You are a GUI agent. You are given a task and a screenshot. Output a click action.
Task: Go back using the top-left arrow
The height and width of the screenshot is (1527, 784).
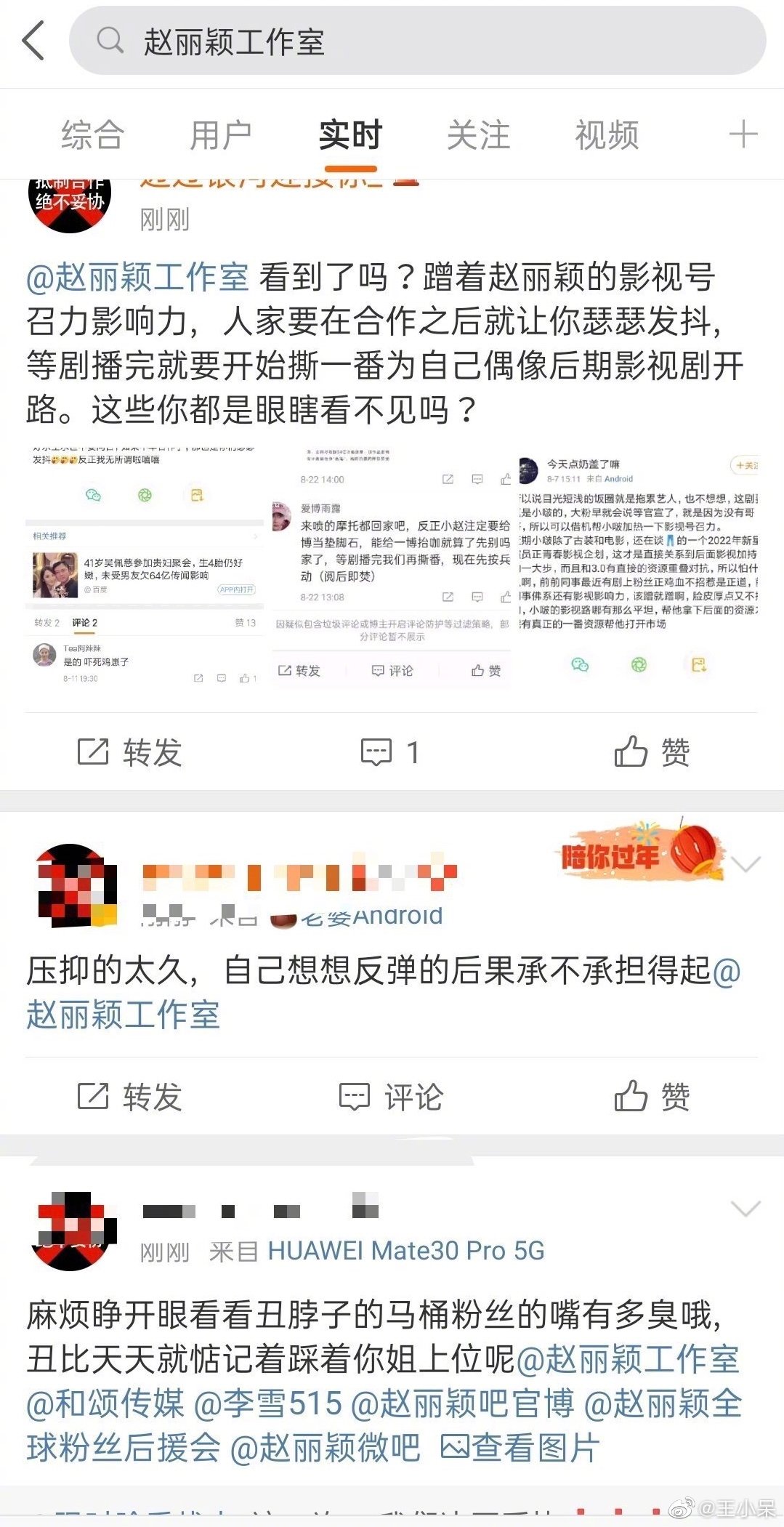click(x=34, y=41)
